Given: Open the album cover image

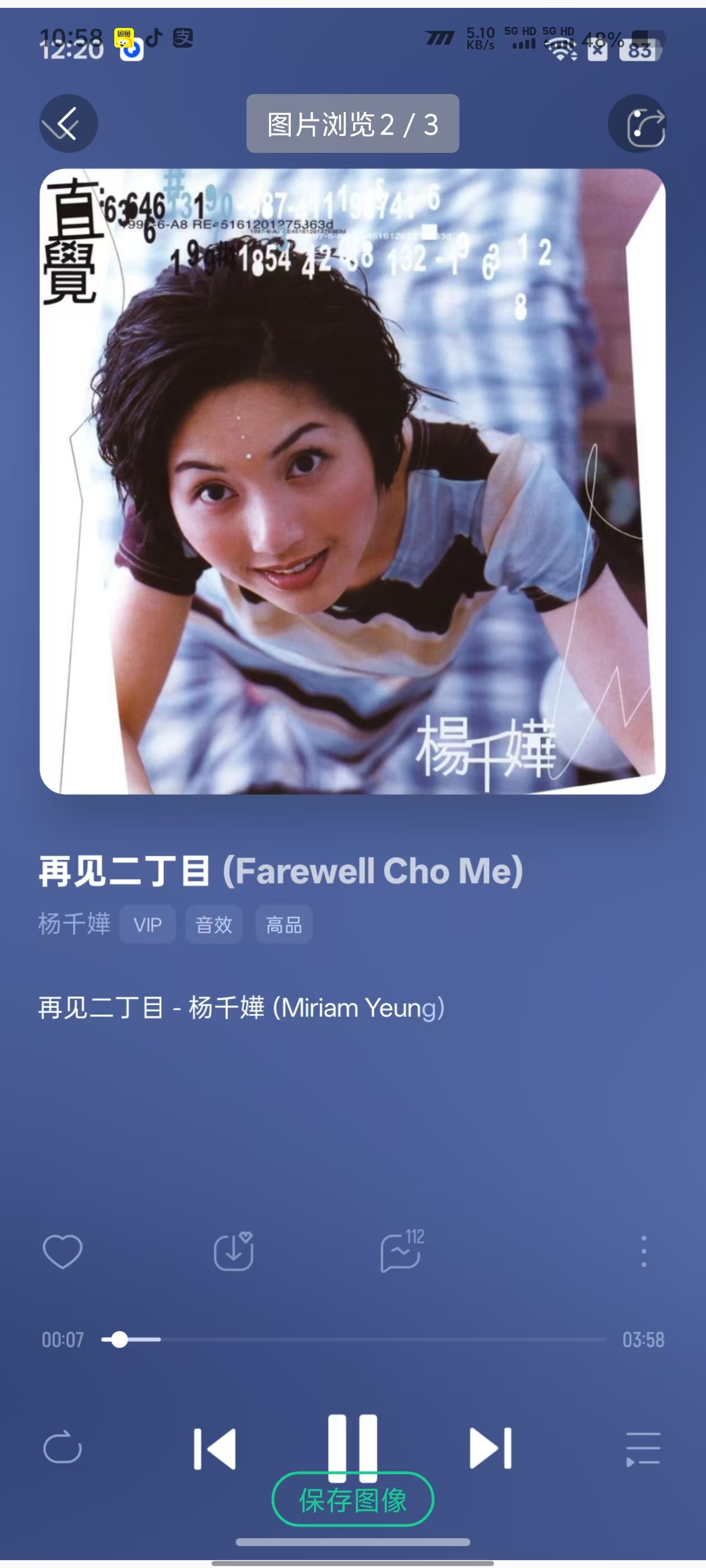Looking at the screenshot, I should (352, 481).
